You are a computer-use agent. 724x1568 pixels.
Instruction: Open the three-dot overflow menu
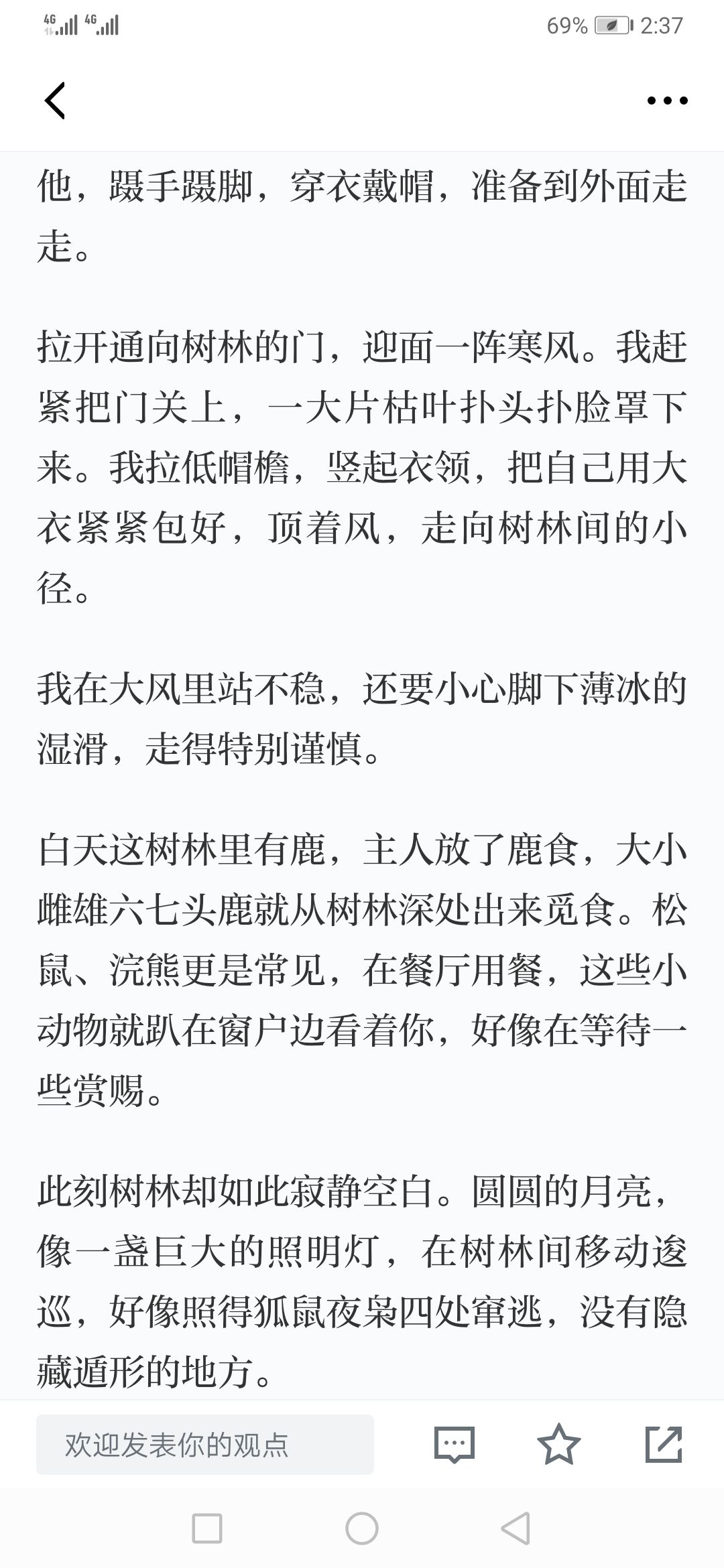[x=667, y=101]
